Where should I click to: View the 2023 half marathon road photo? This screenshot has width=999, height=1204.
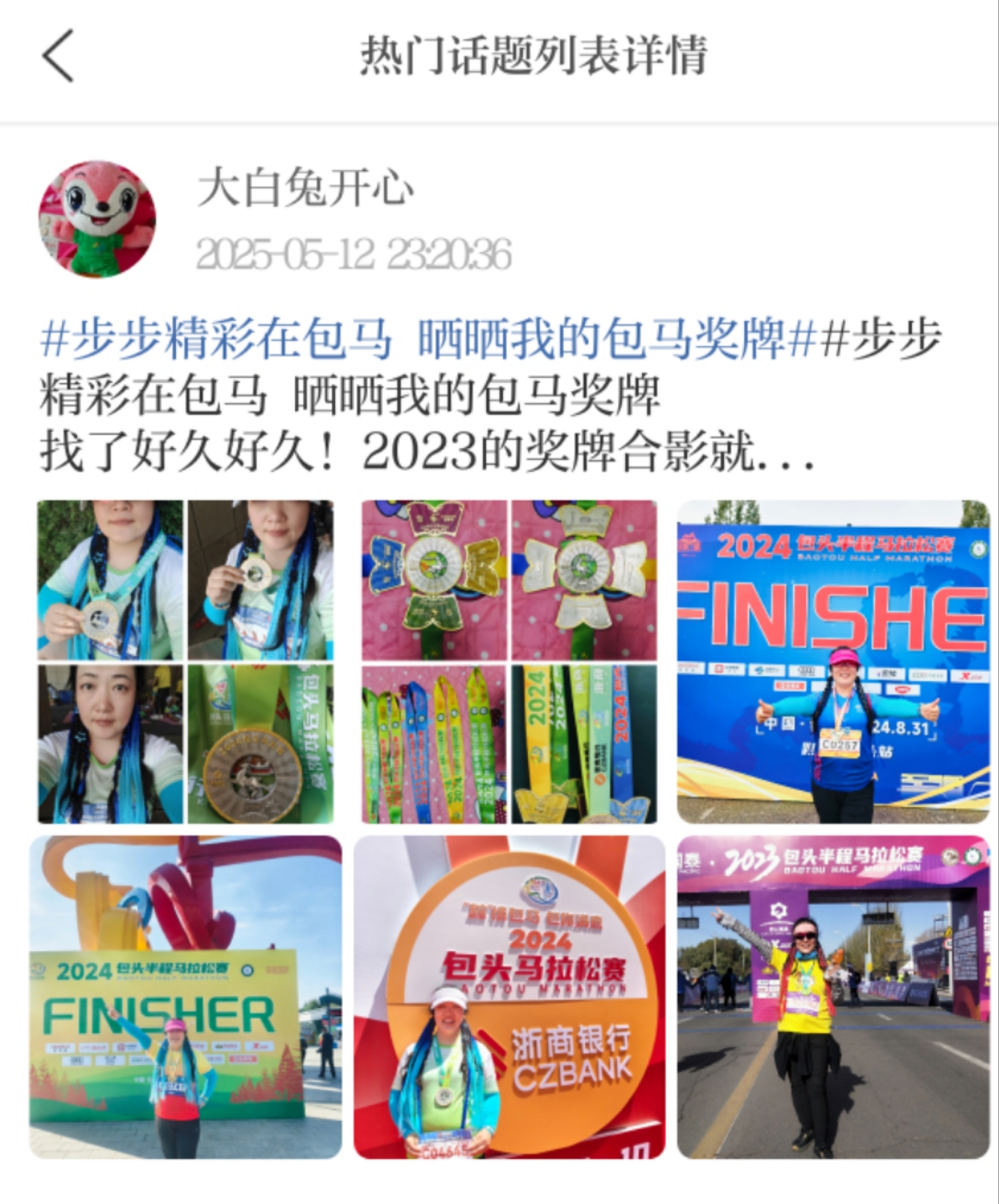tap(833, 997)
